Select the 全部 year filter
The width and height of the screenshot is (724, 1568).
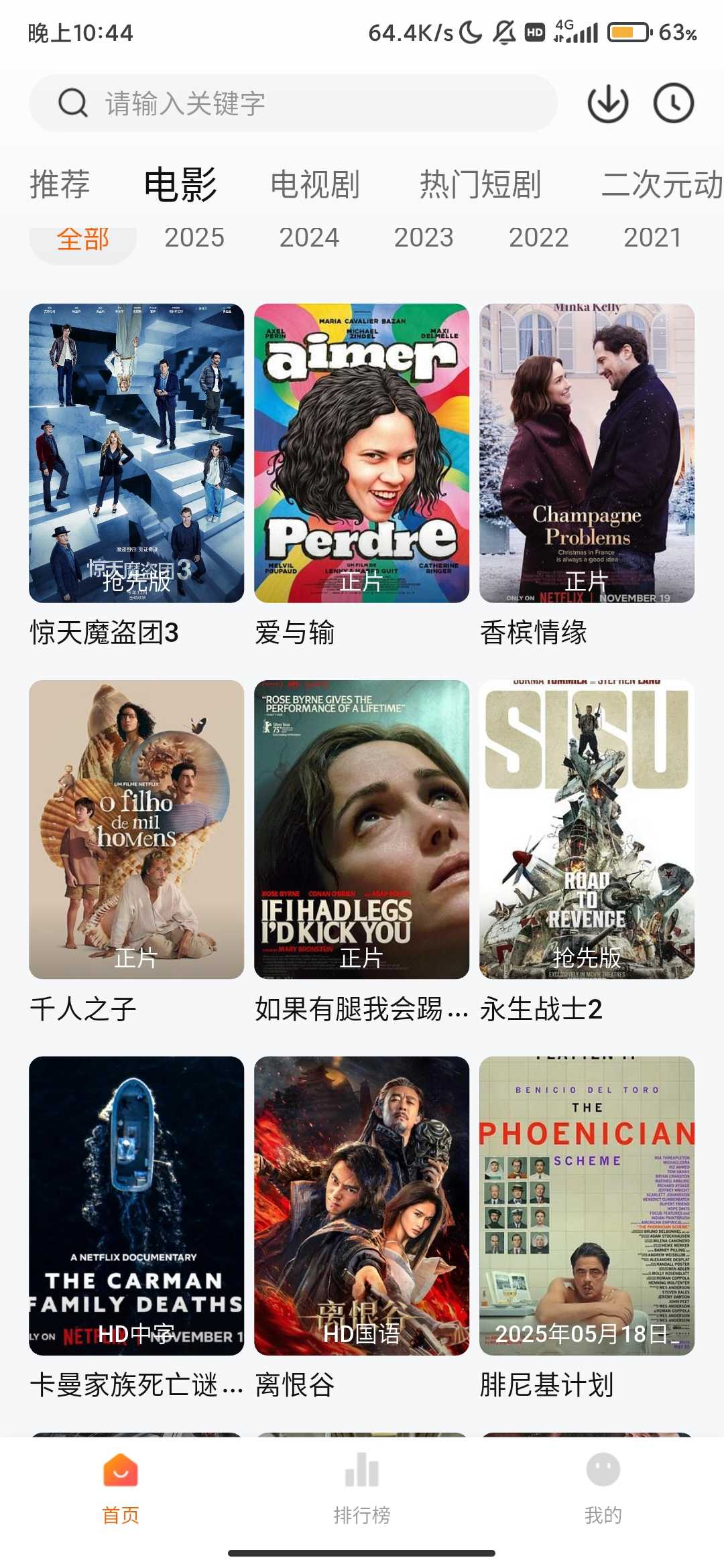tap(82, 240)
